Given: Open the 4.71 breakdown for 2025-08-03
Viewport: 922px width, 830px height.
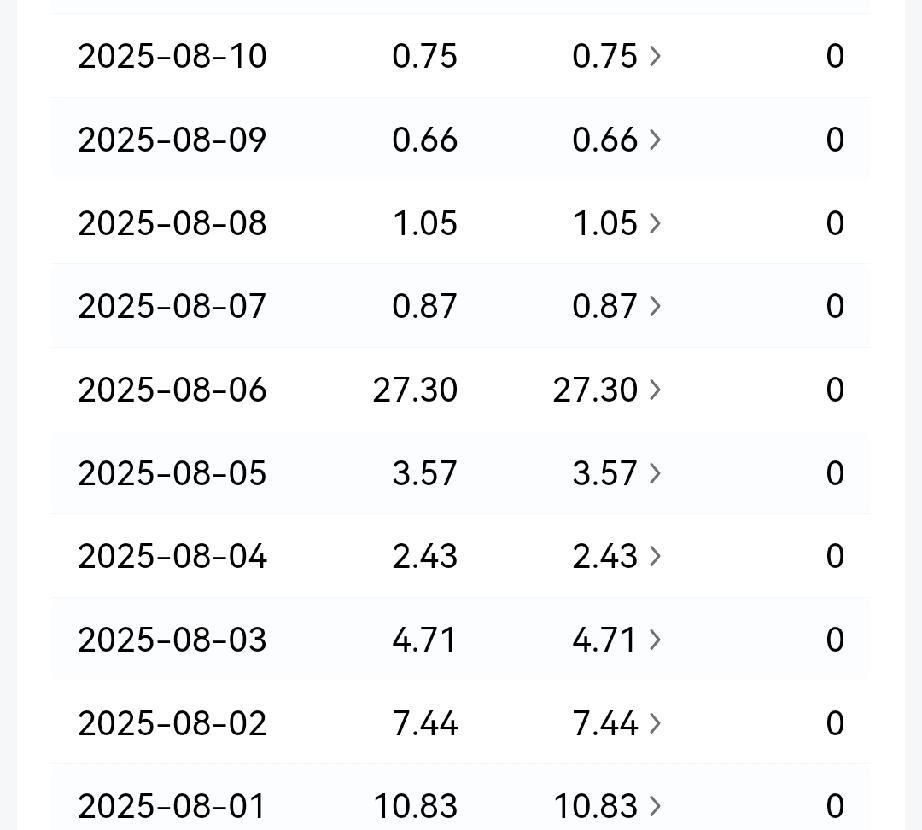Looking at the screenshot, I should tap(616, 640).
